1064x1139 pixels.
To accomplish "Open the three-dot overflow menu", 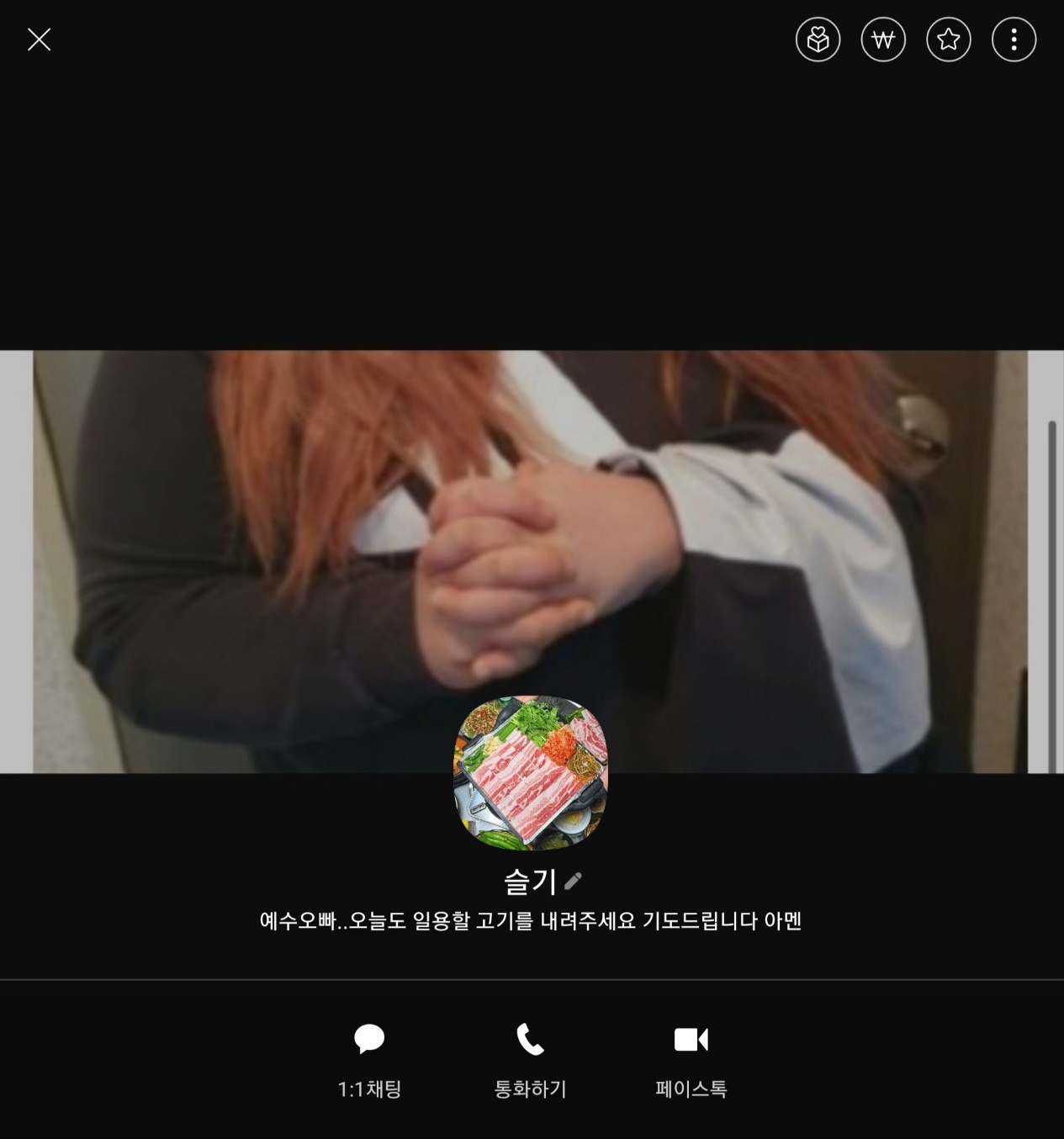I will coord(1014,40).
